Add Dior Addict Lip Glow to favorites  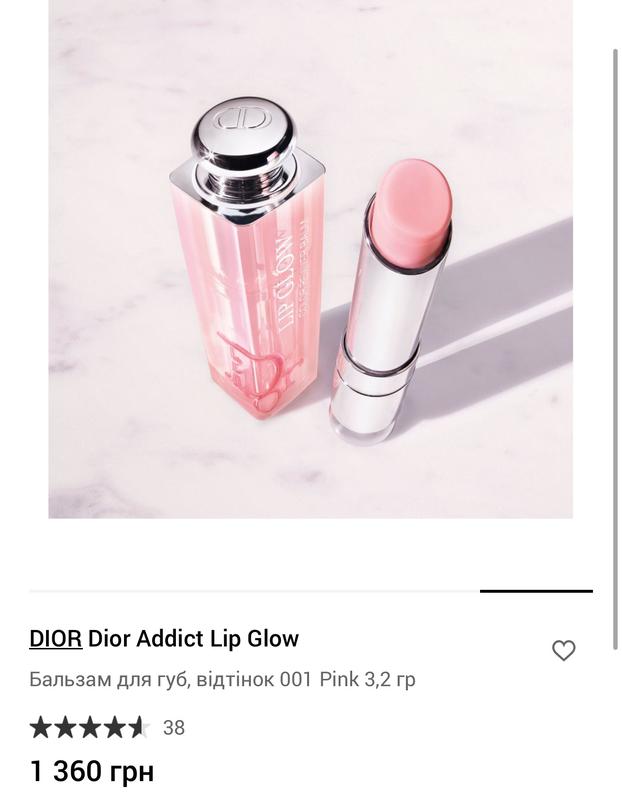point(564,651)
